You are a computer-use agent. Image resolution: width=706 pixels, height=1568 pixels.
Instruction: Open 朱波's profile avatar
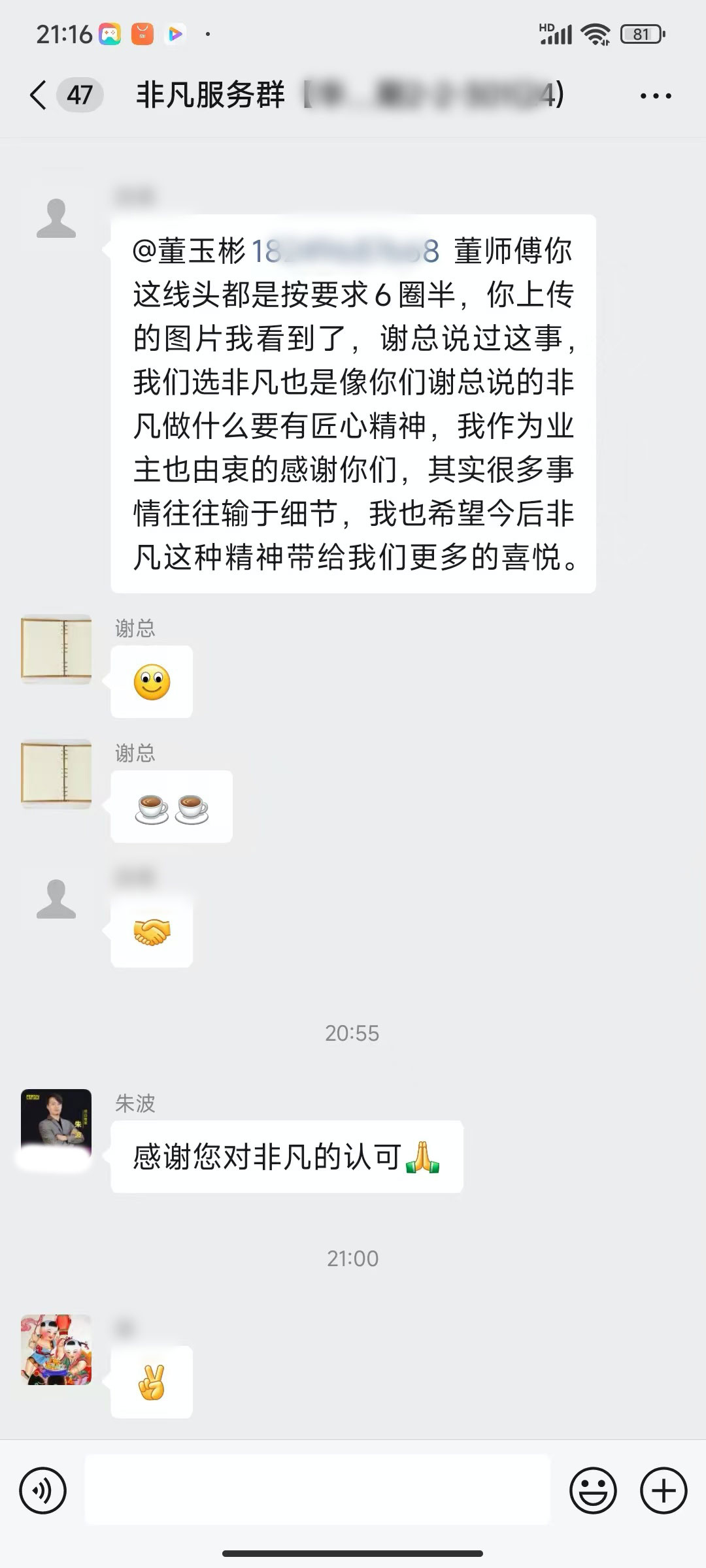click(56, 1124)
